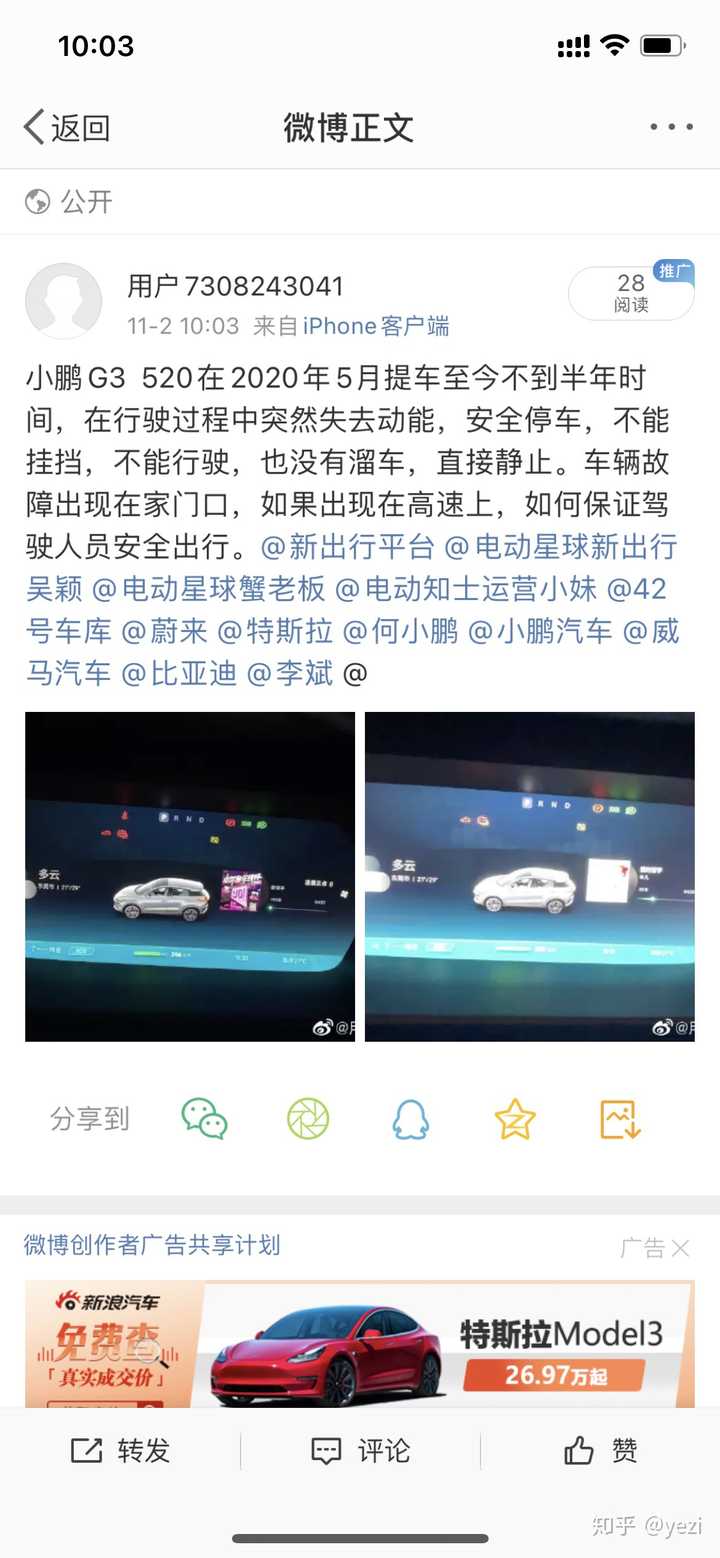Open the @比亚迪 mention
Viewport: 720px width, 1558px height.
point(179,673)
